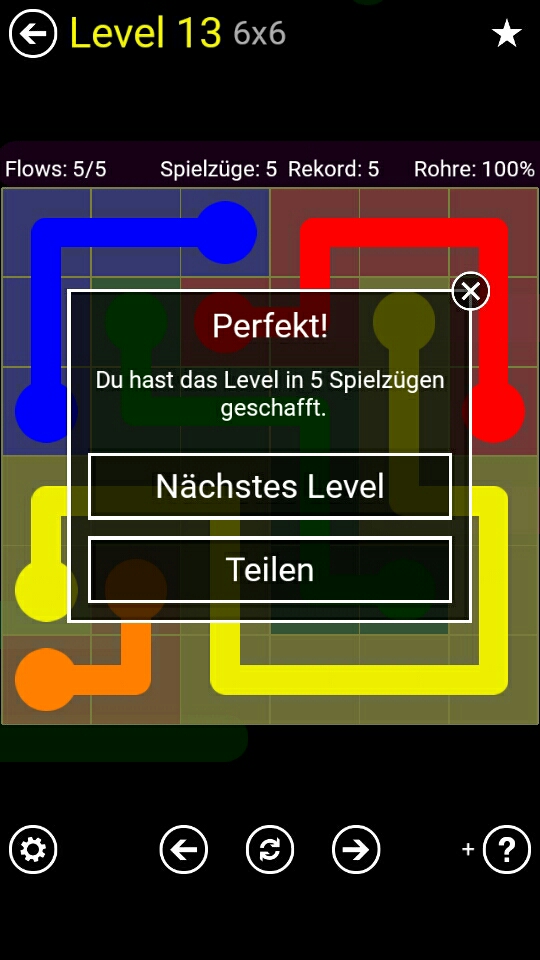Continue to Nächstes Level
Viewport: 540px width, 960px height.
(x=270, y=487)
